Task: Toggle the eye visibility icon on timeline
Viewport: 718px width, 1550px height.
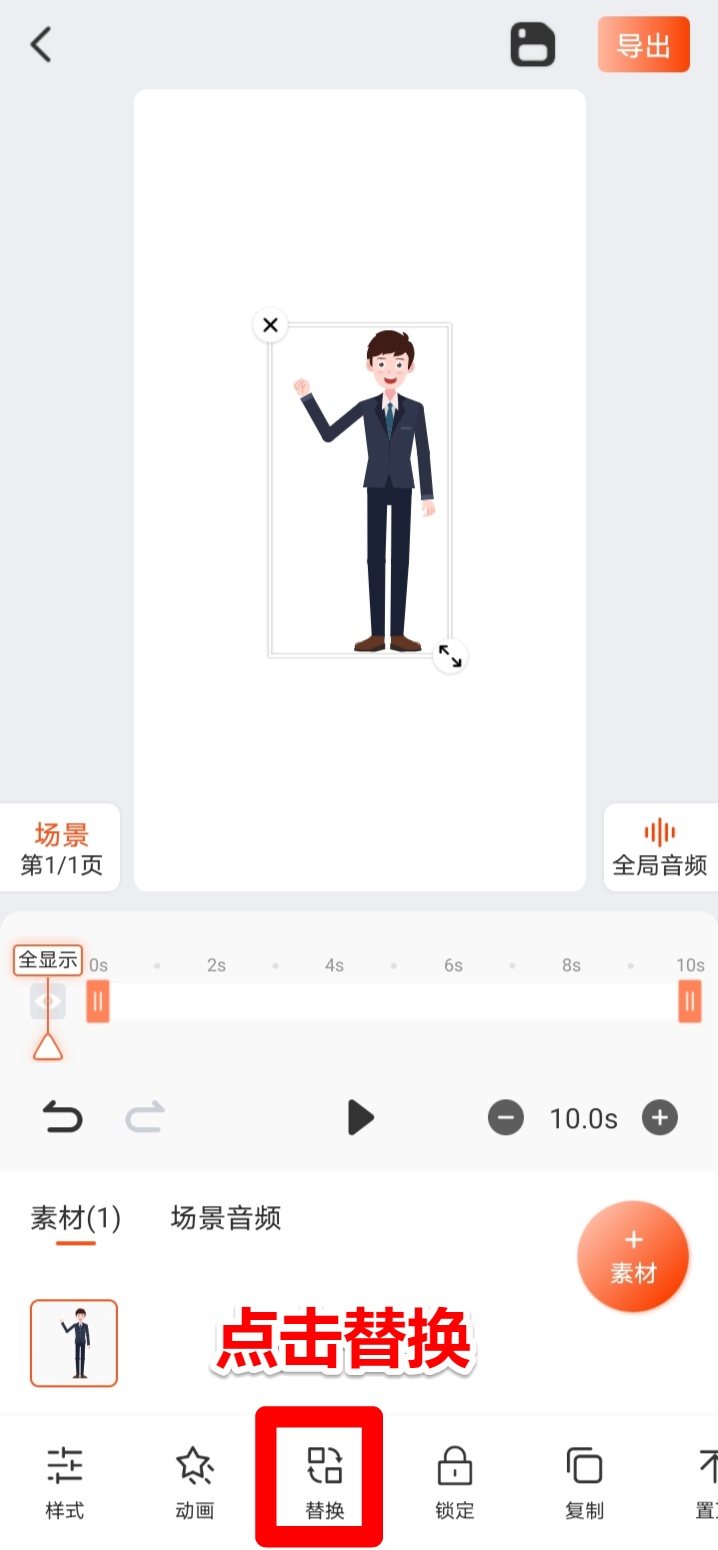Action: (x=48, y=1001)
